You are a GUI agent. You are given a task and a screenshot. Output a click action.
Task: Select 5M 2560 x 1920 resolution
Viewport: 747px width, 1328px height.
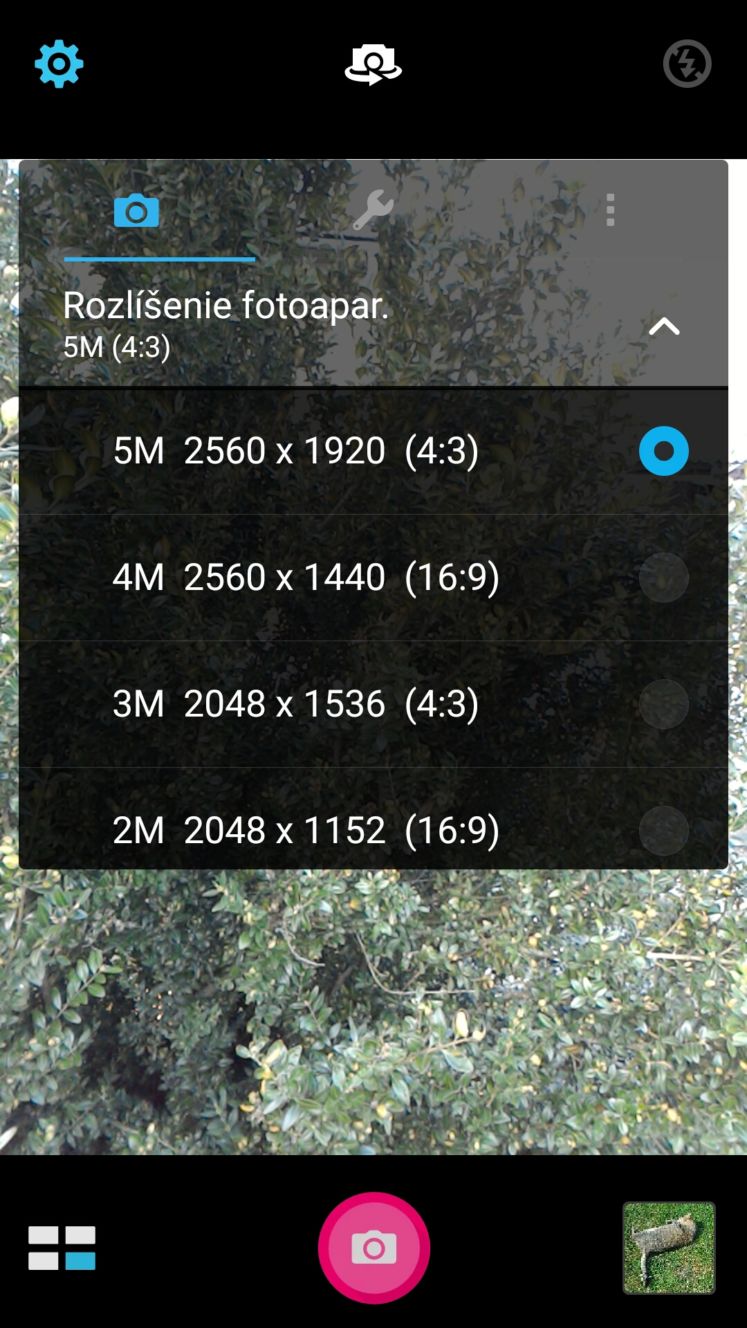click(373, 451)
